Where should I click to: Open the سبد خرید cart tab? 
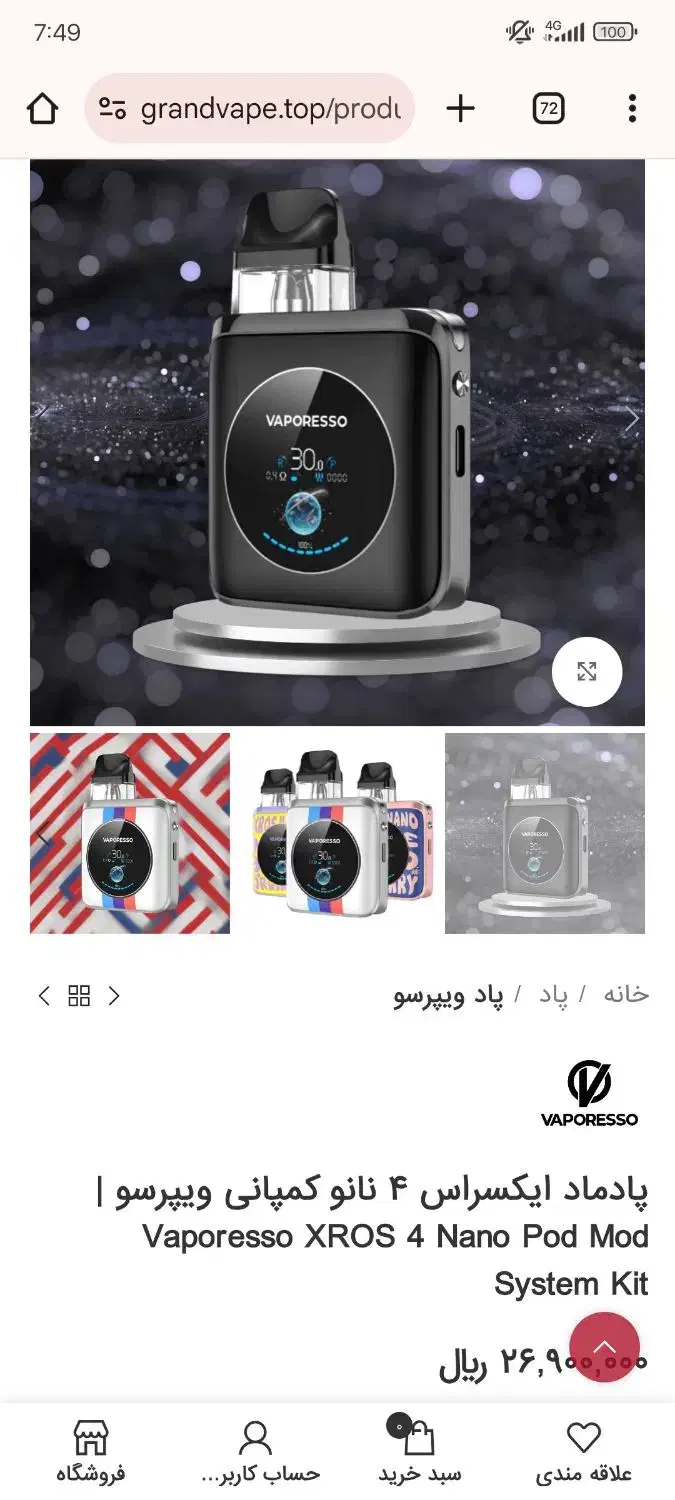(x=419, y=1450)
